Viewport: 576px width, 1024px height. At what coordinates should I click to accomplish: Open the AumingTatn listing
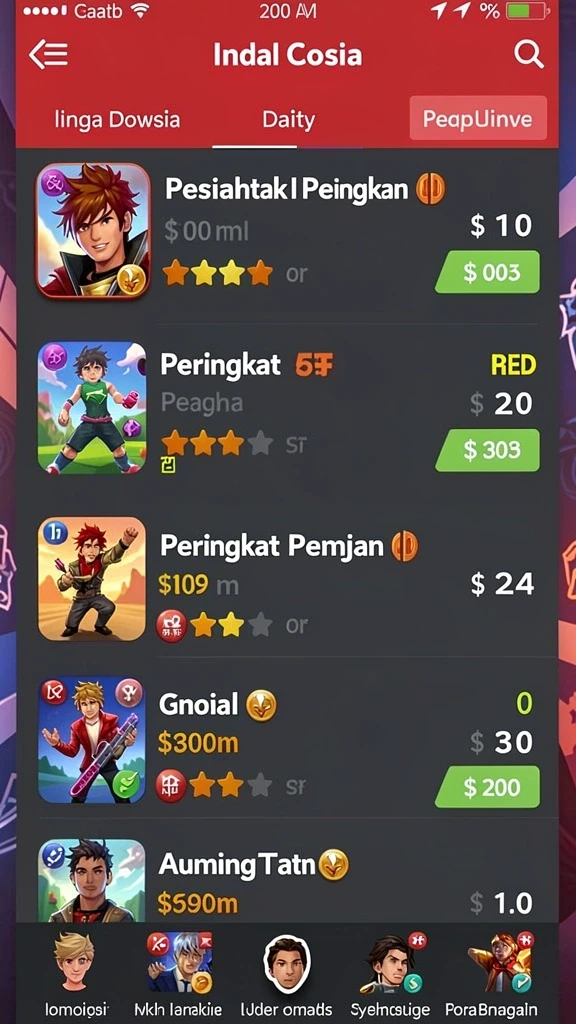point(287,880)
